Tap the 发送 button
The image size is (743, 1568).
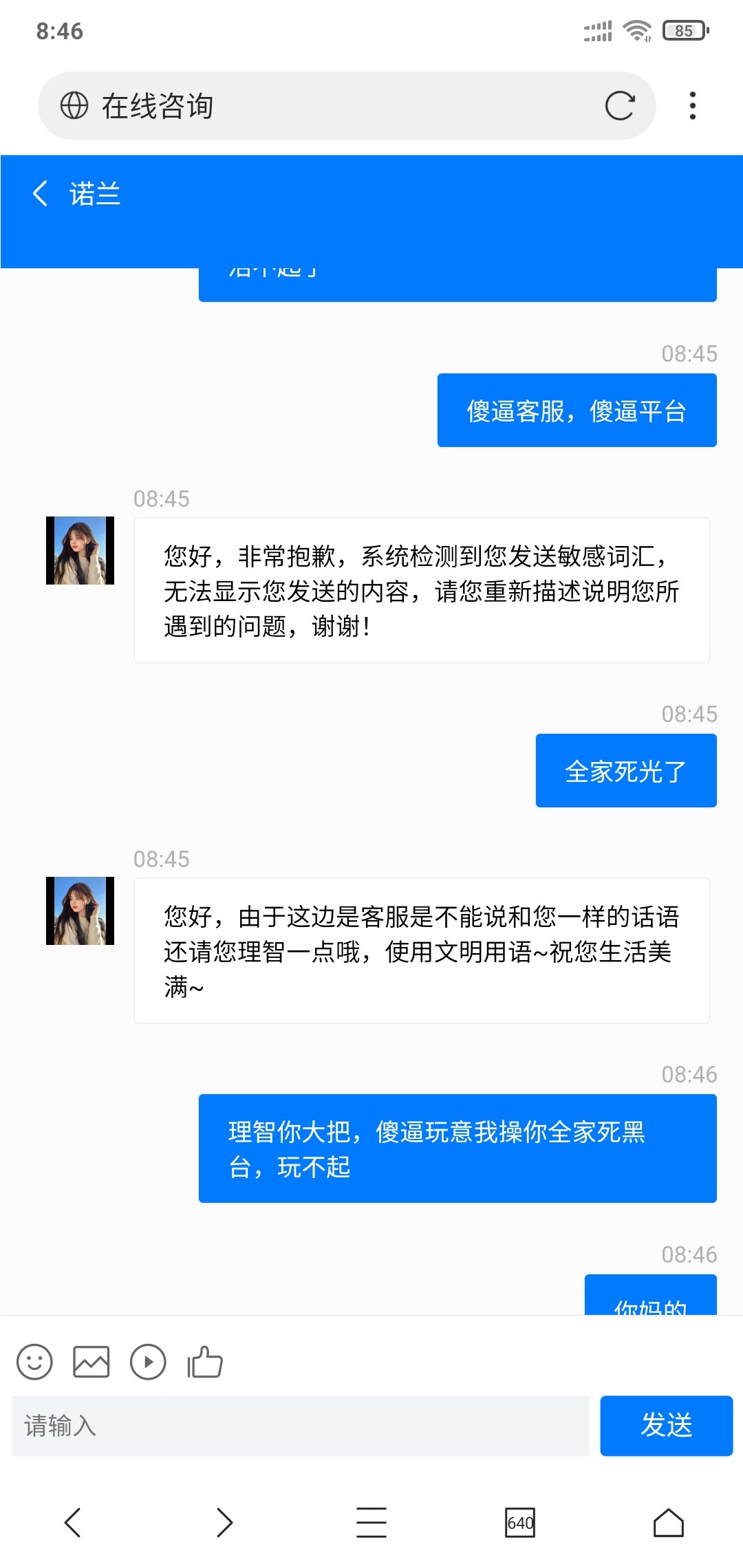pyautogui.click(x=666, y=1426)
